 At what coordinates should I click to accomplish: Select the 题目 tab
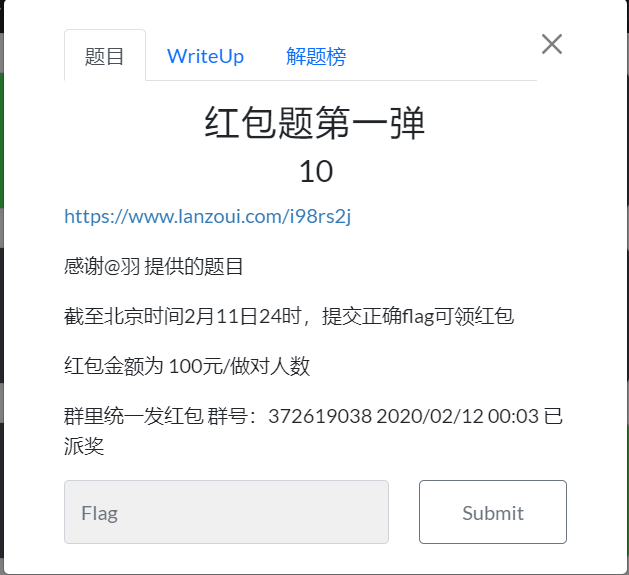pos(105,56)
